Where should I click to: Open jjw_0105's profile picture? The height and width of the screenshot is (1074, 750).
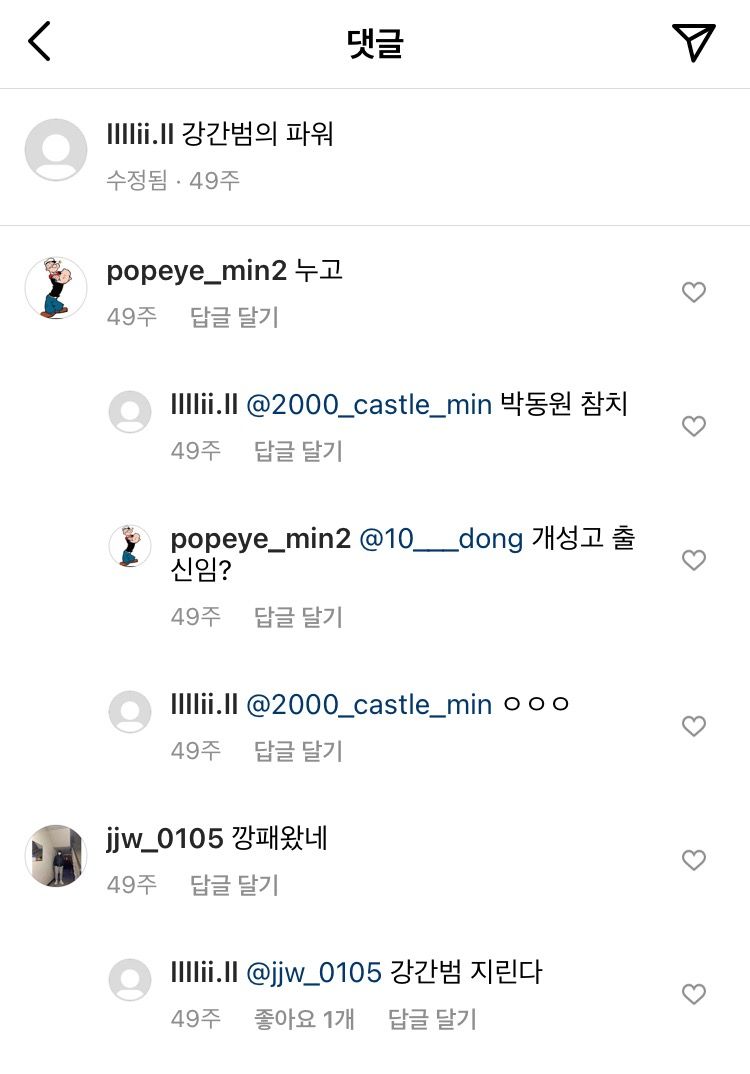pyautogui.click(x=56, y=856)
